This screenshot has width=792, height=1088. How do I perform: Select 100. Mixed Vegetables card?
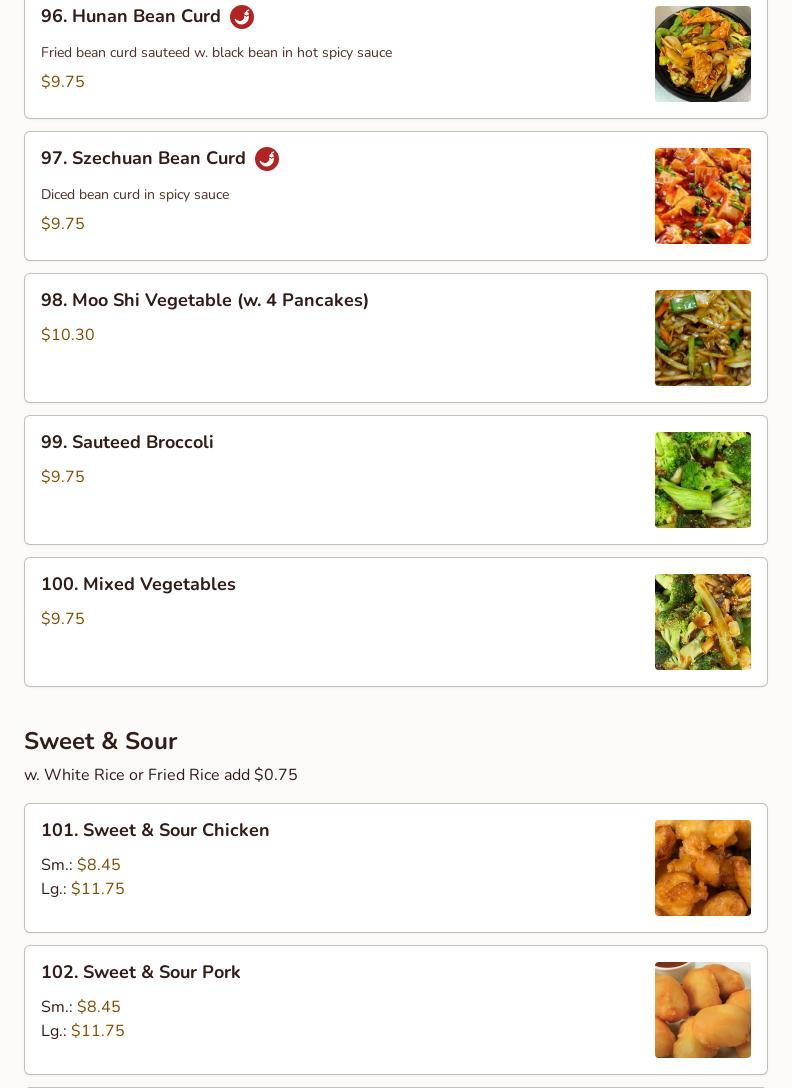pyautogui.click(x=395, y=622)
